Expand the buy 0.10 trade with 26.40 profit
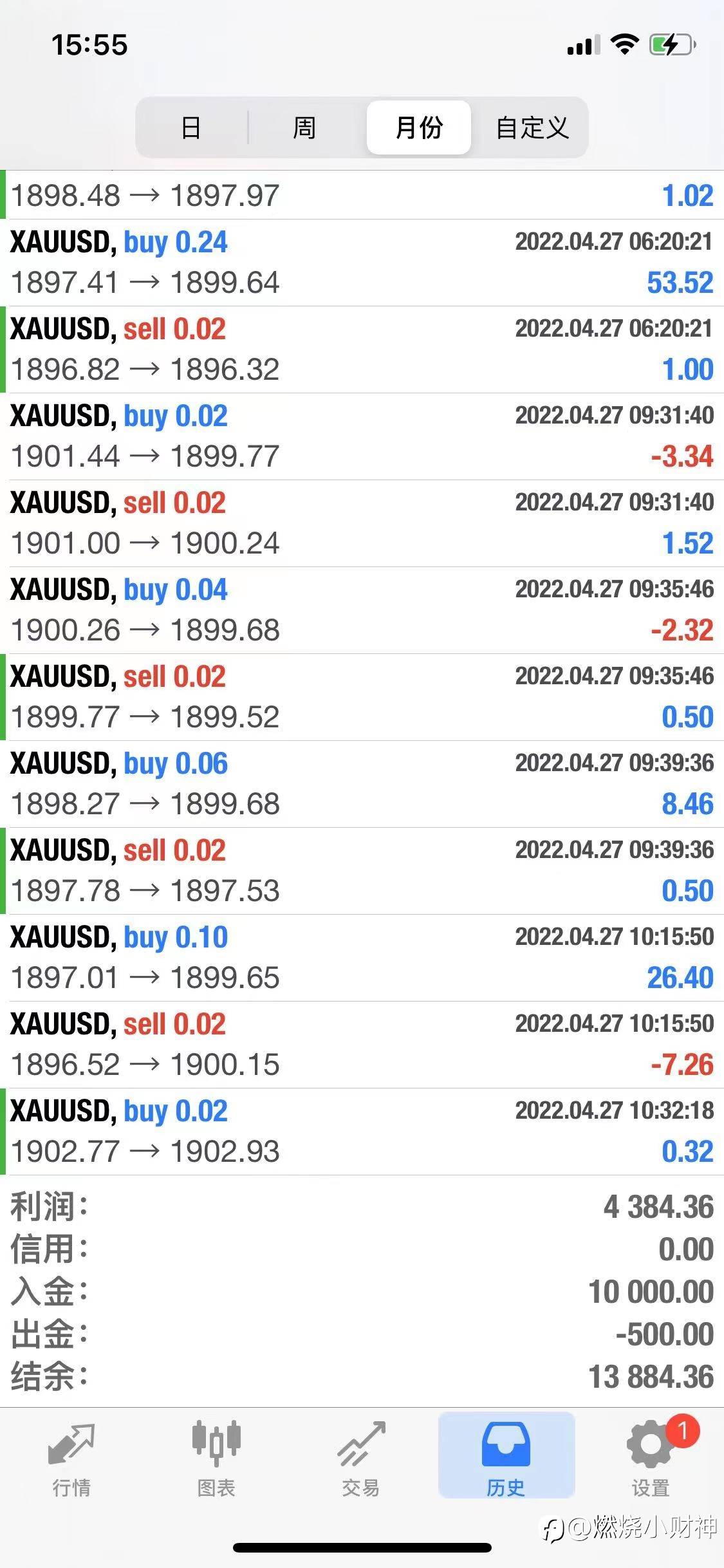 [362, 958]
